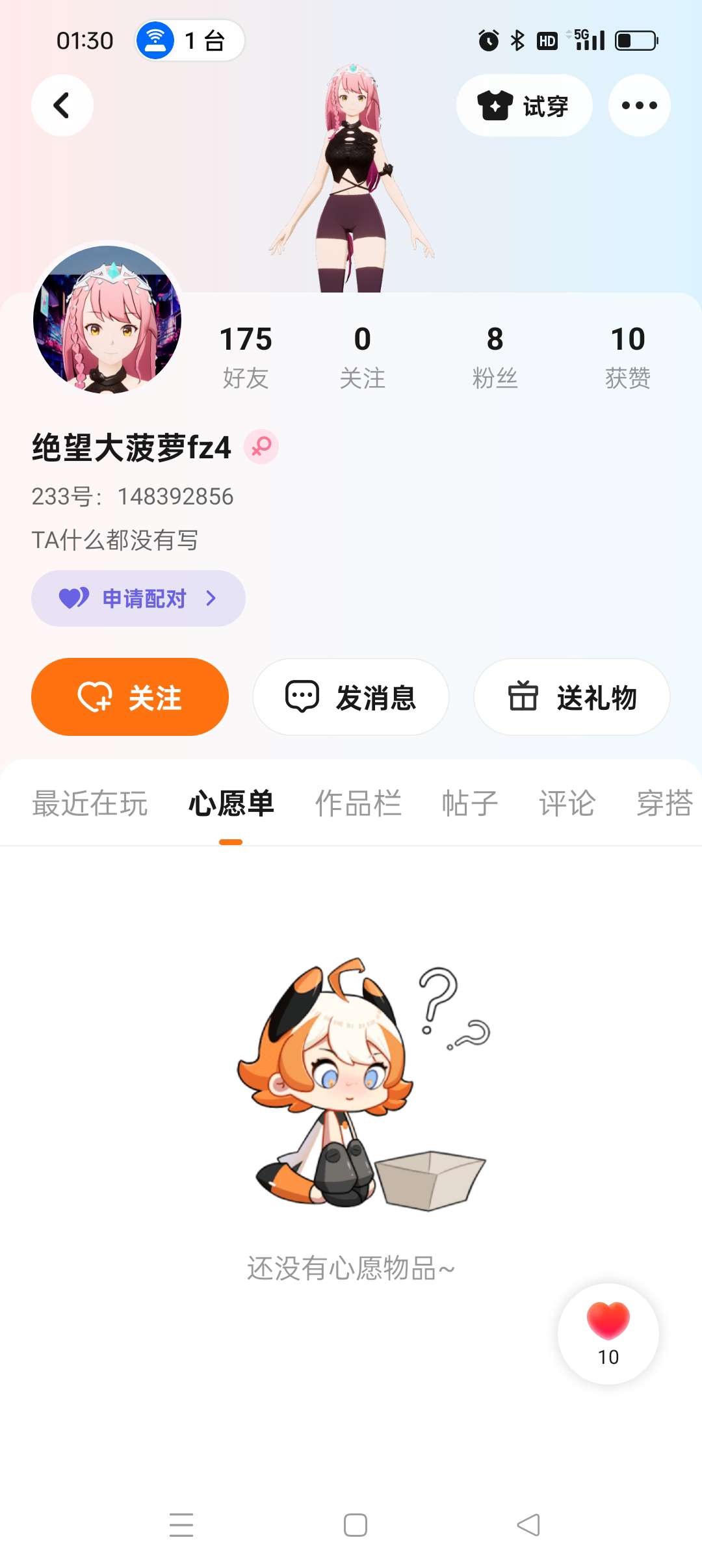Tap the system home button
The image size is (702, 1568).
tap(356, 1524)
